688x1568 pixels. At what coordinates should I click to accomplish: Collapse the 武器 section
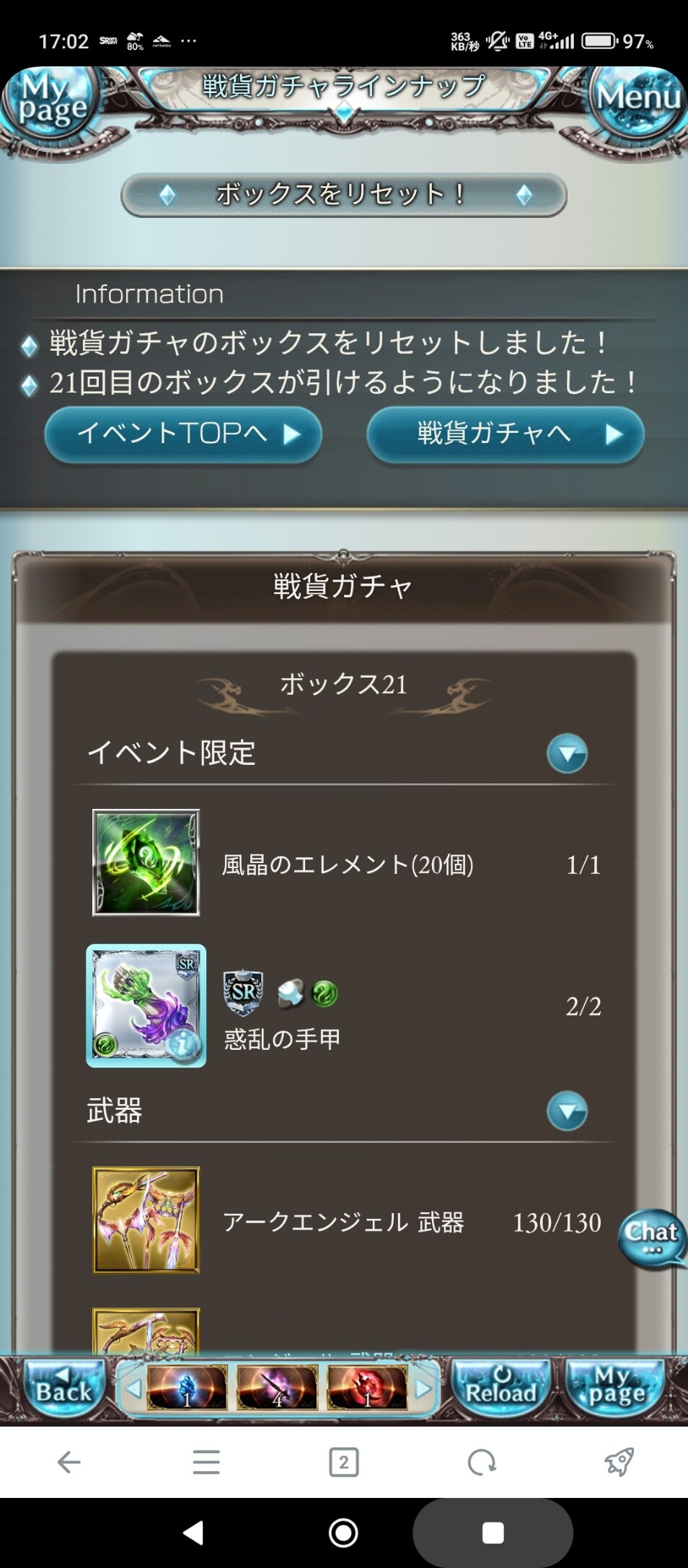click(567, 1111)
